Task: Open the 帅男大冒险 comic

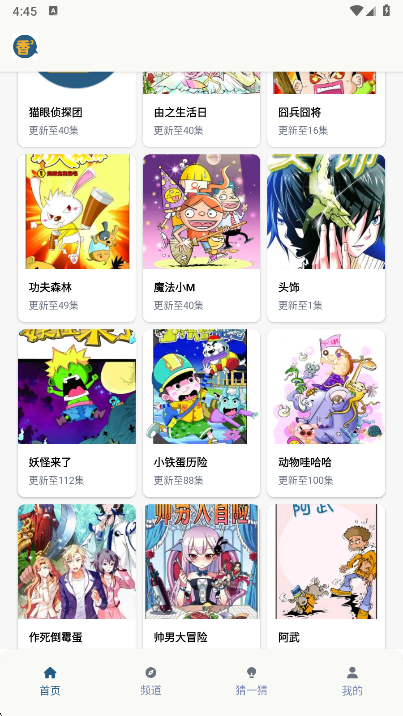Action: click(201, 576)
